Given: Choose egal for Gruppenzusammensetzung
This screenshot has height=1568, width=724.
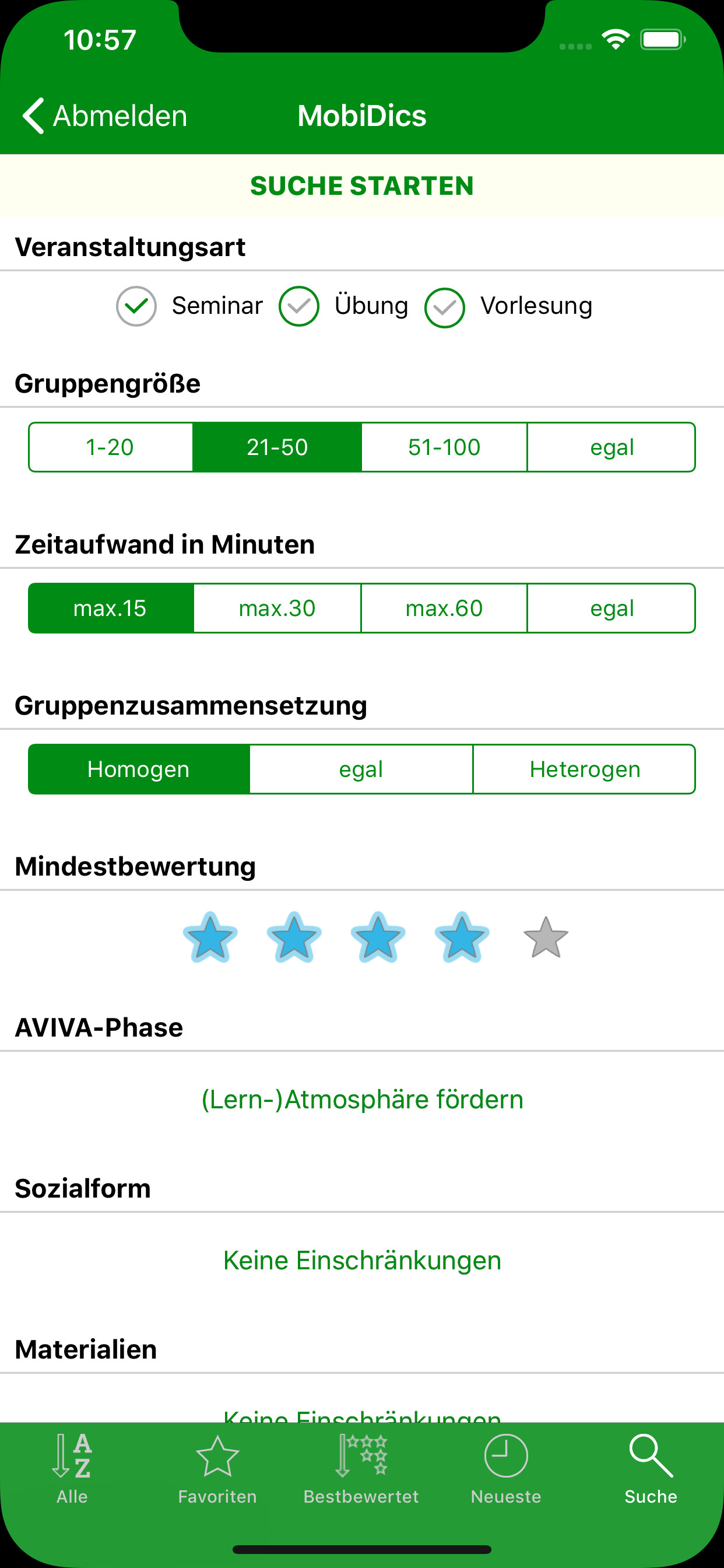Looking at the screenshot, I should click(x=361, y=769).
